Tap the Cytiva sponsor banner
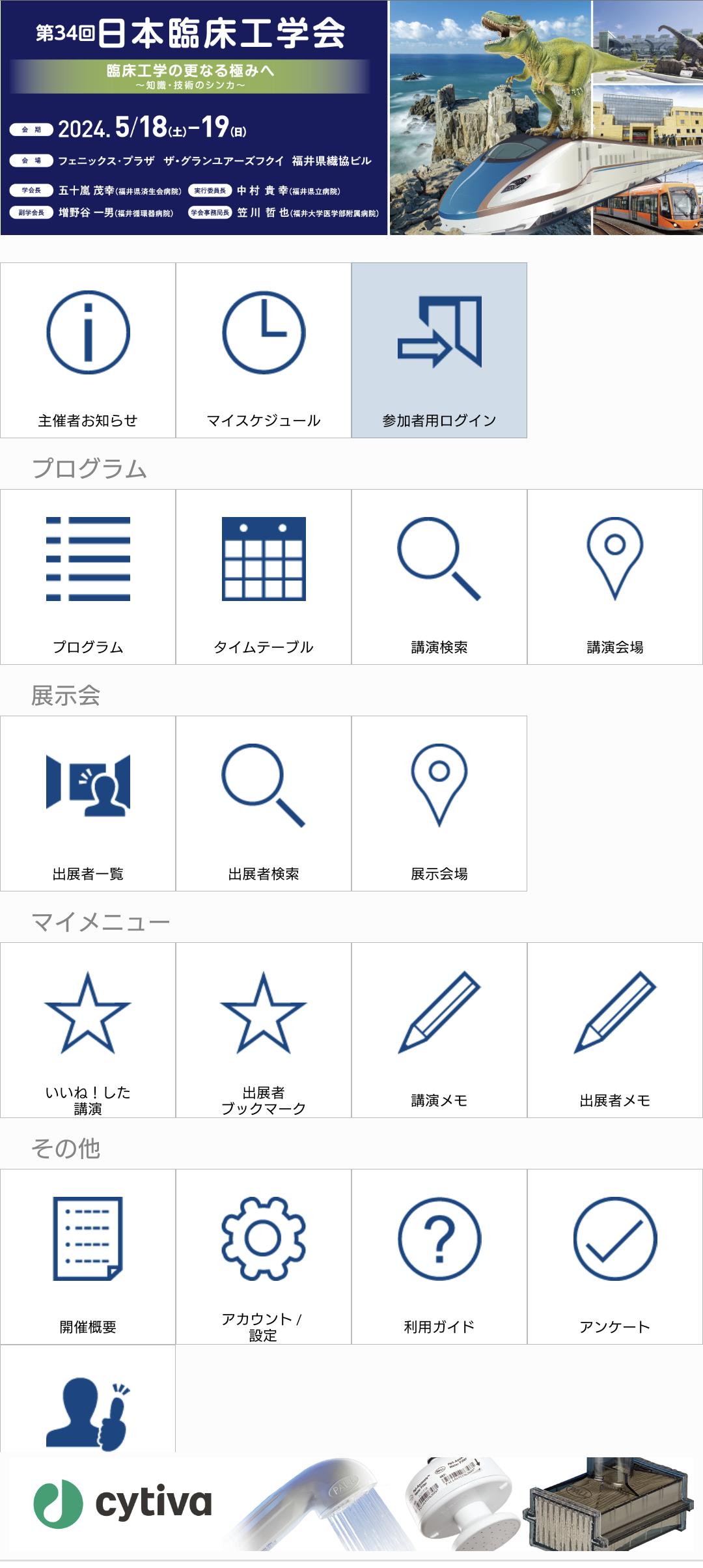The height and width of the screenshot is (1568, 703). coord(351,1503)
